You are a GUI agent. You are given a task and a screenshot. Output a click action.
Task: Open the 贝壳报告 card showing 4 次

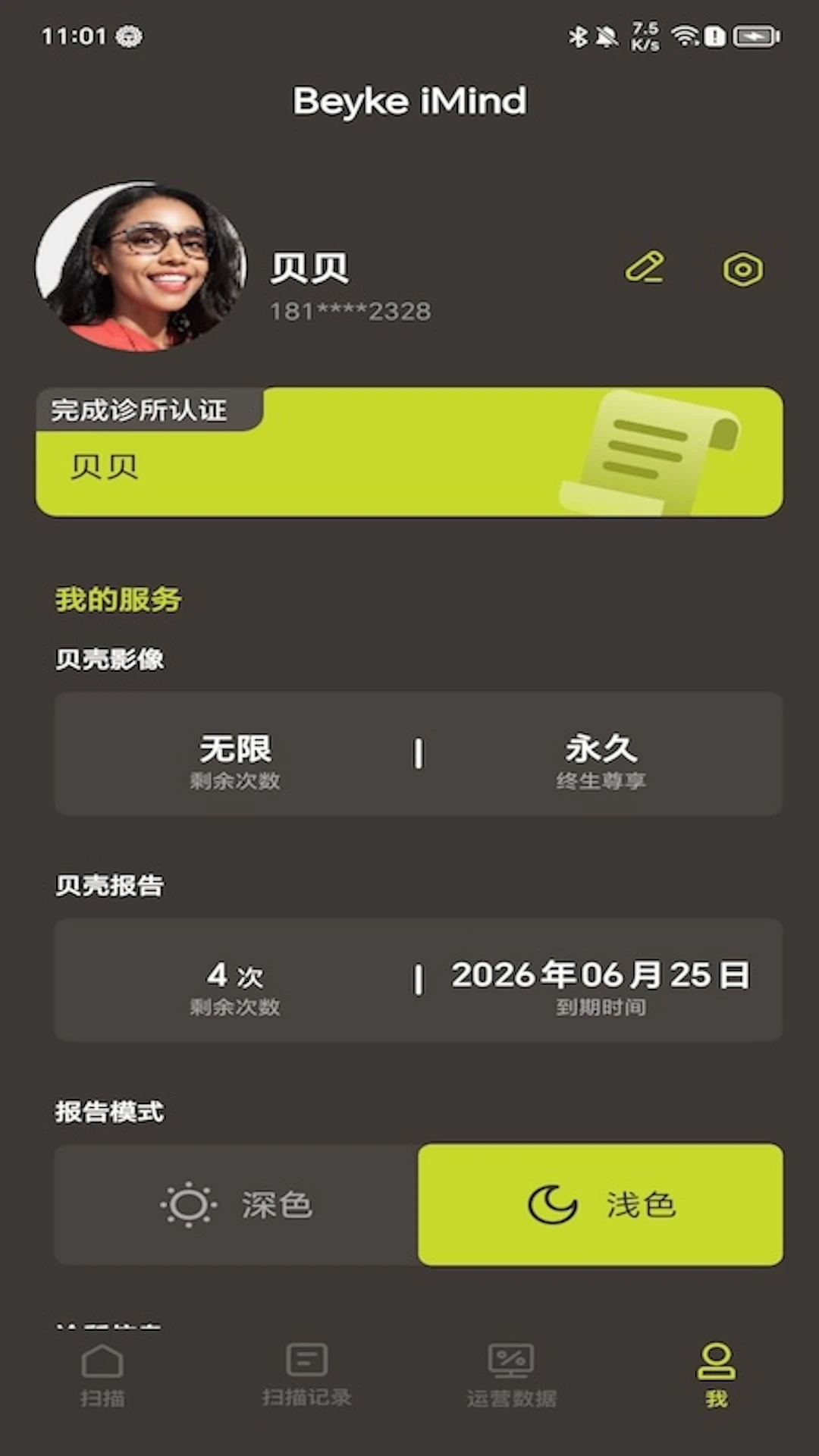click(x=409, y=980)
